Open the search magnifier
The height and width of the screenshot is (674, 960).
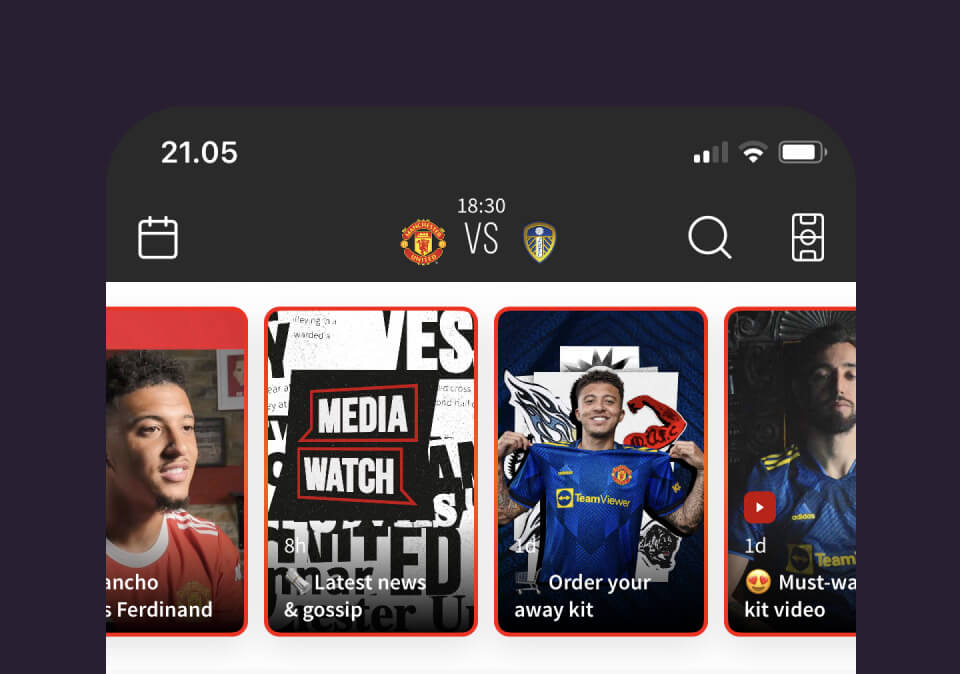[709, 238]
